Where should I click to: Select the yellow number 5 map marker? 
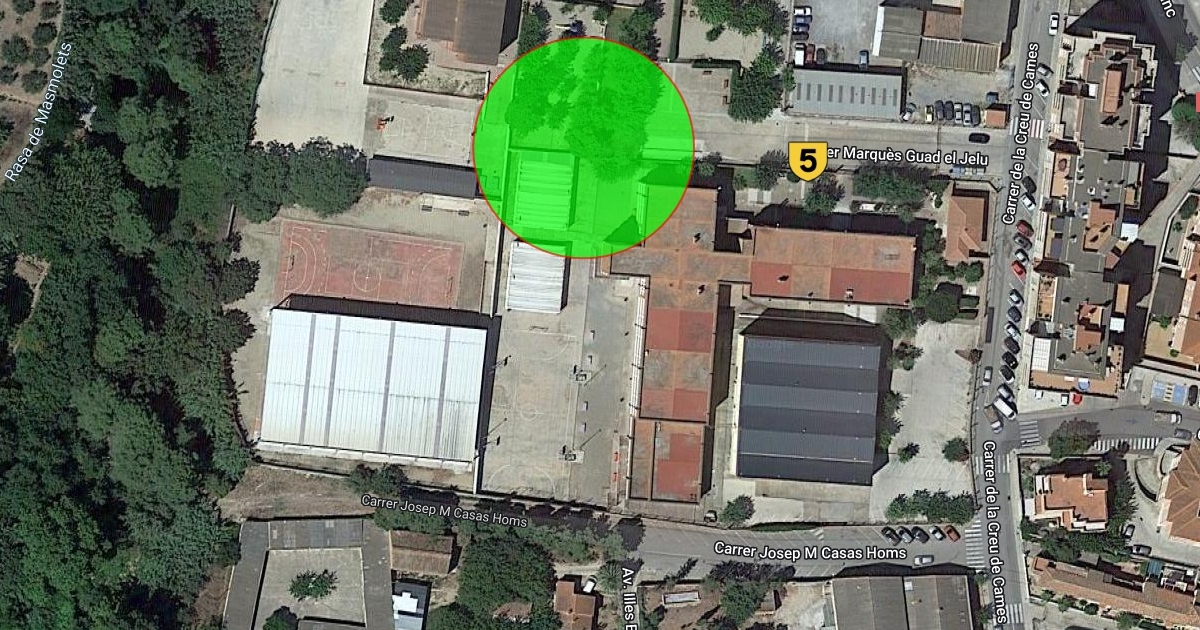(x=807, y=159)
